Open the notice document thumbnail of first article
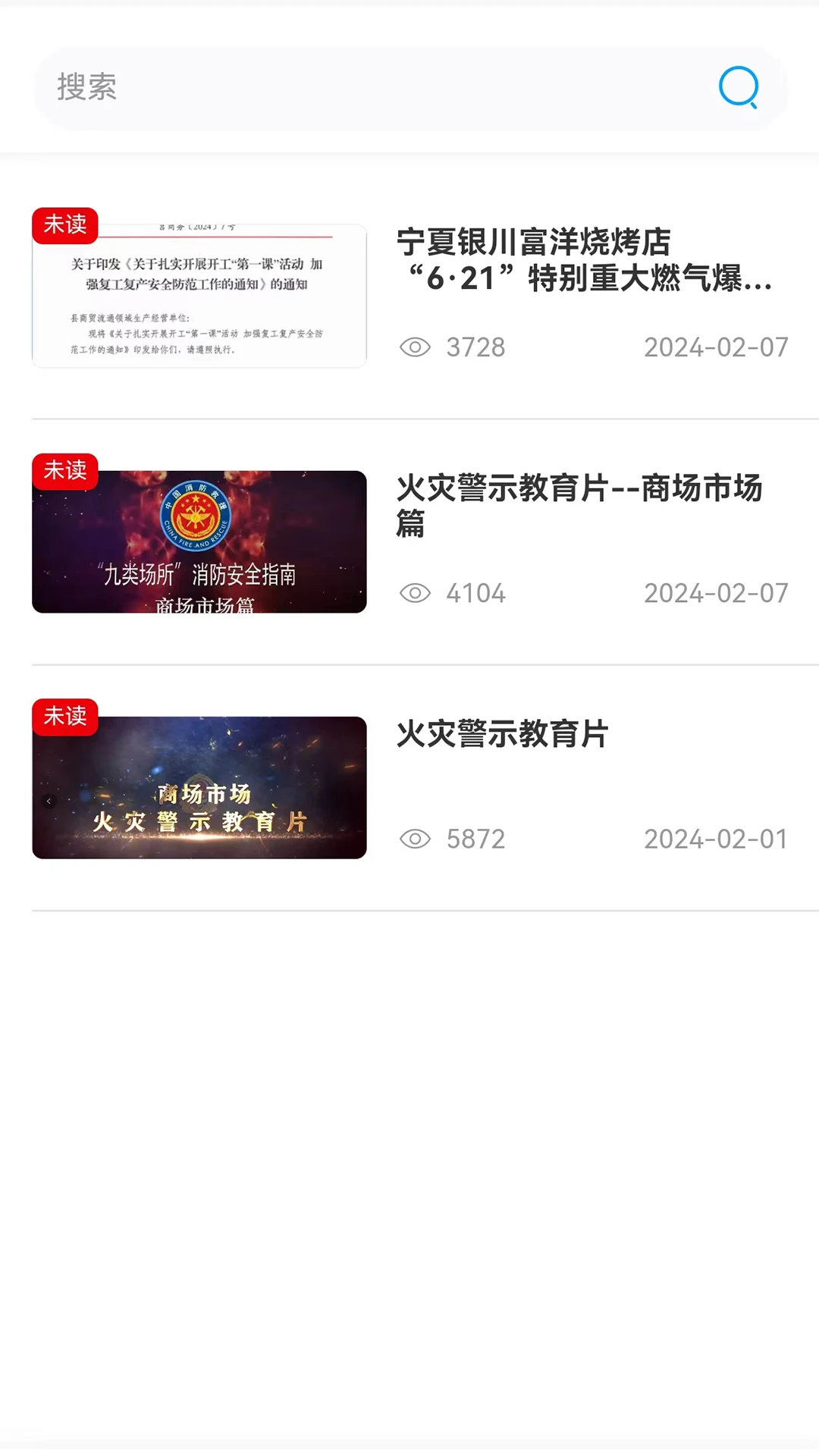 coord(198,295)
